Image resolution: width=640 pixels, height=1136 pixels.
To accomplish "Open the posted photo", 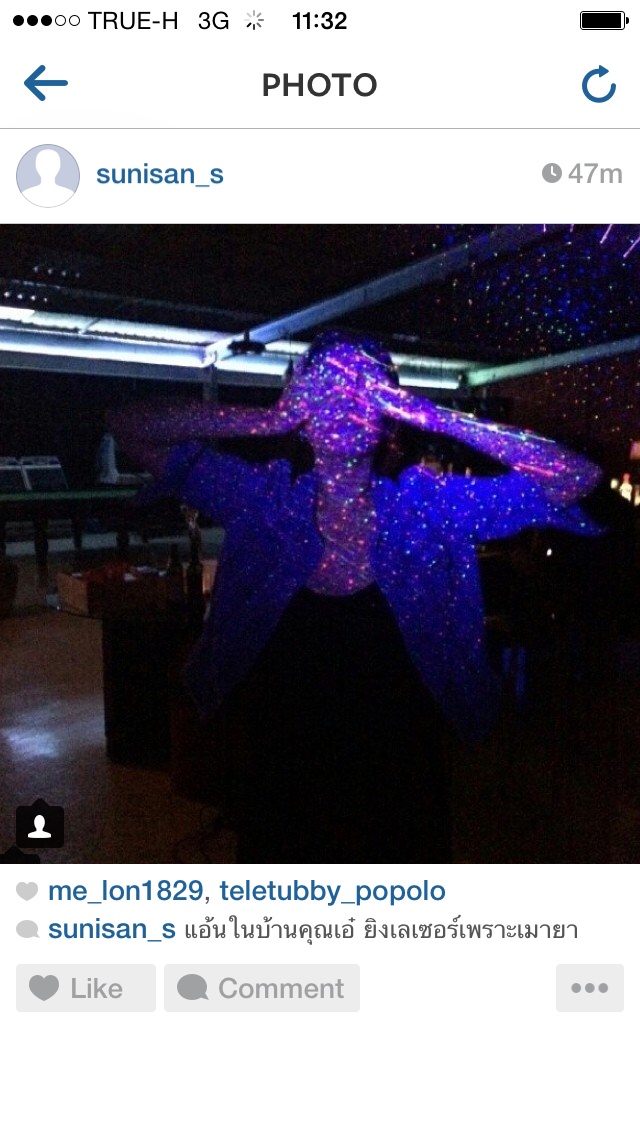I will [x=320, y=543].
